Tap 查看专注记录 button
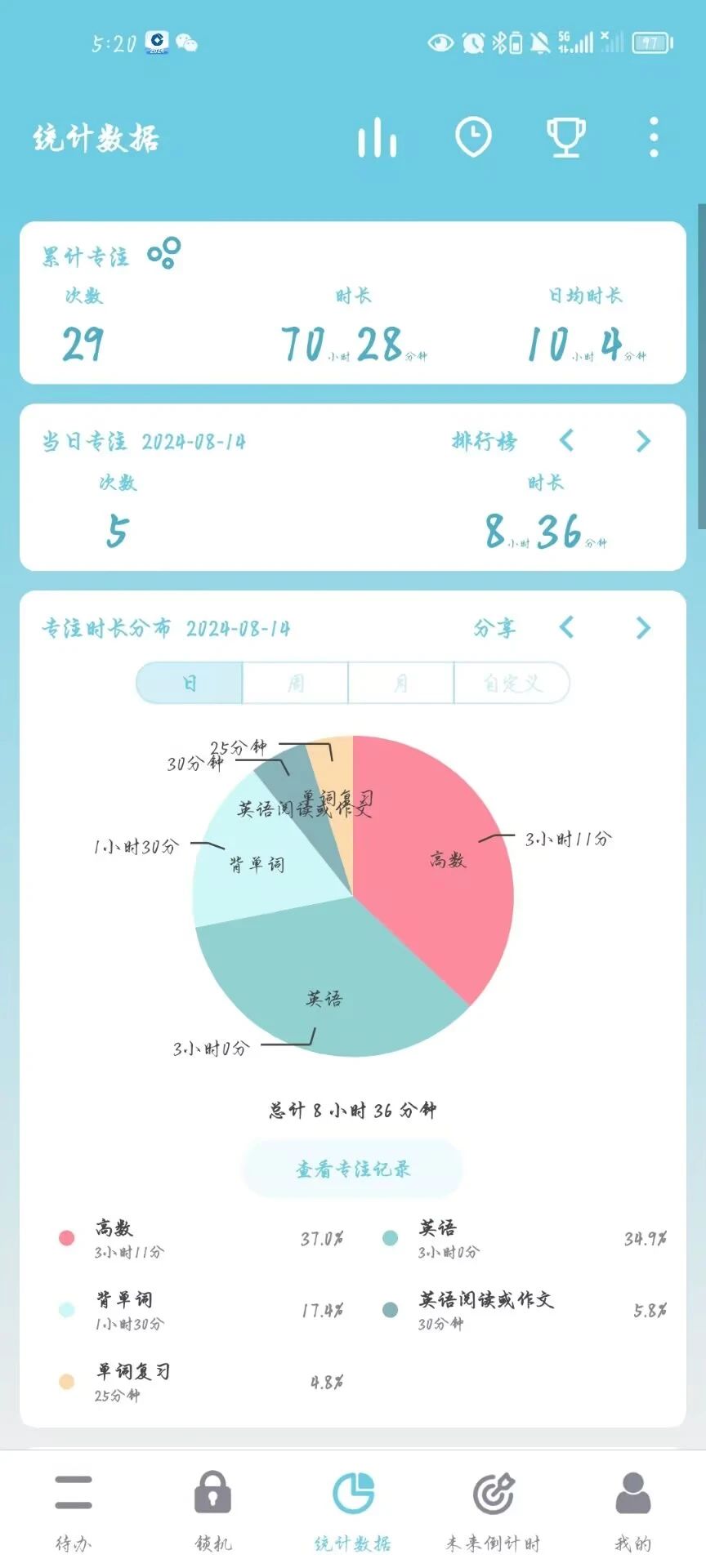Viewport: 706px width, 1568px height. (x=353, y=1169)
